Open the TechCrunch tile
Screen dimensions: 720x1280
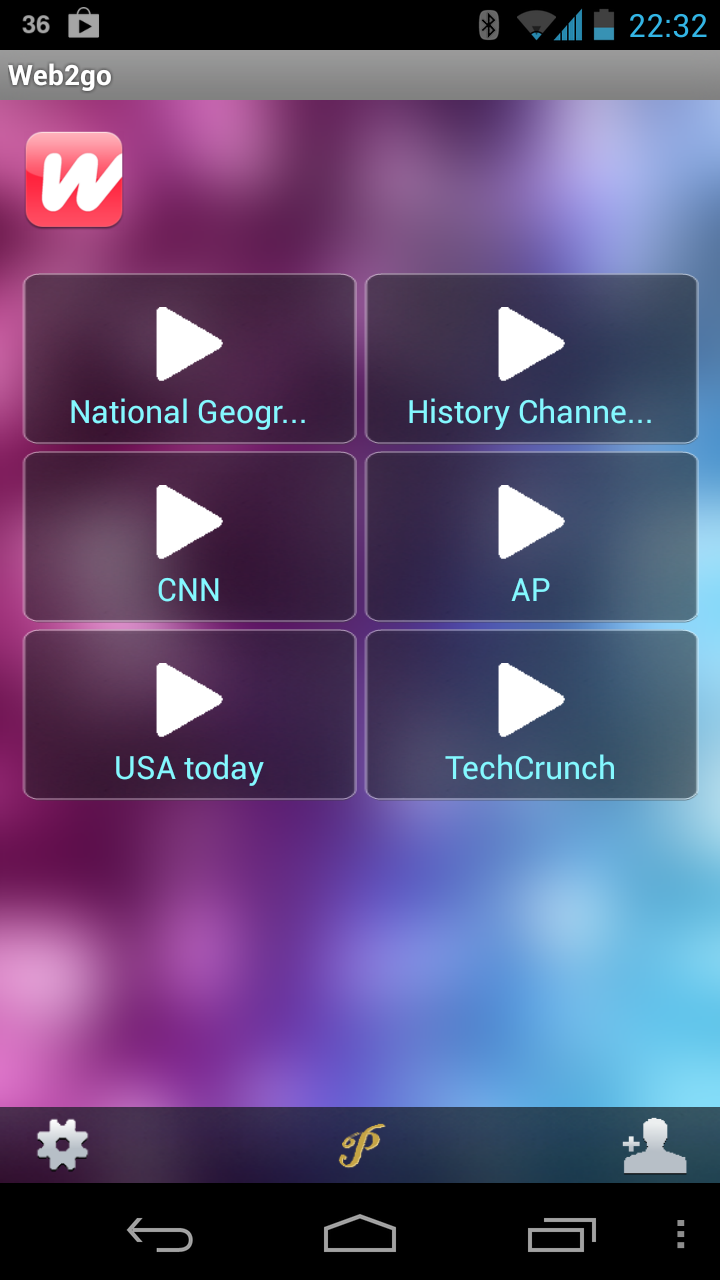pos(531,714)
